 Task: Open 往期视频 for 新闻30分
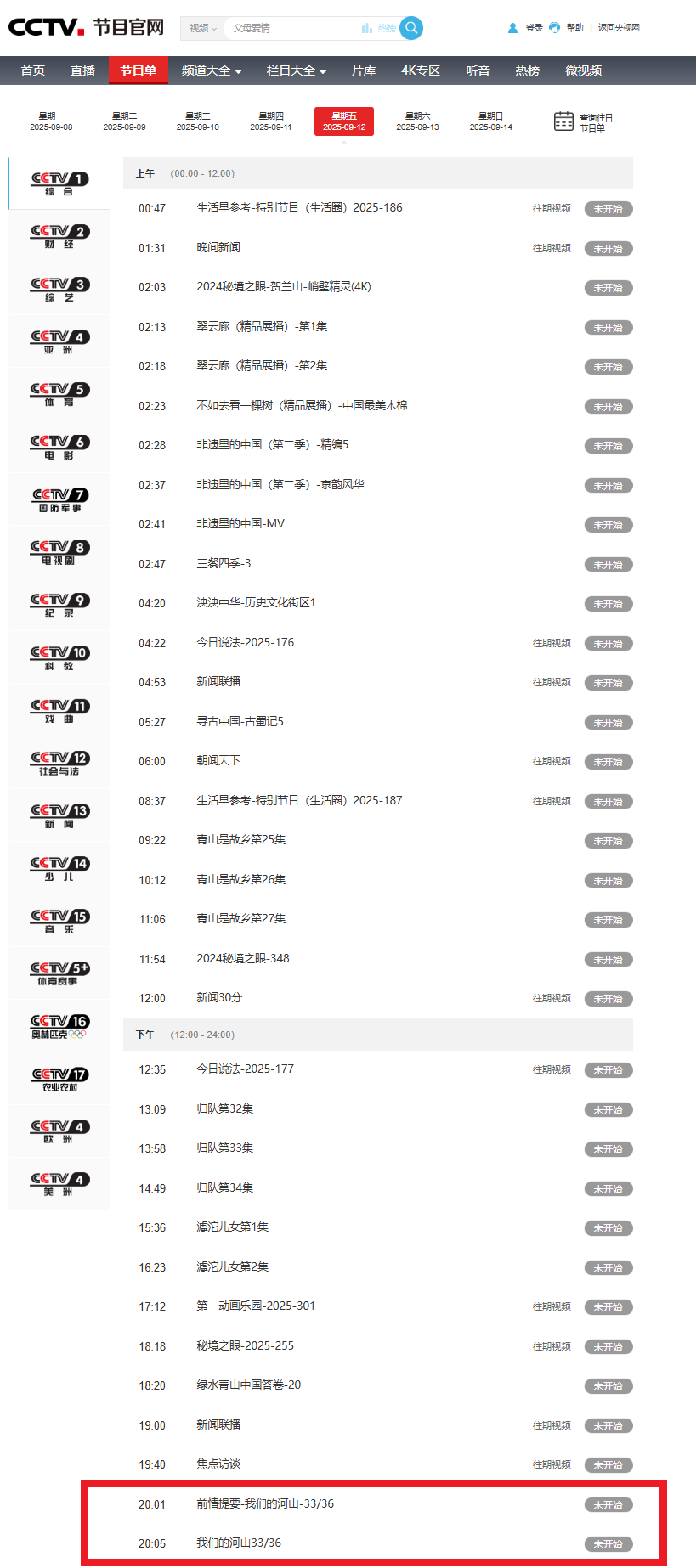point(552,998)
